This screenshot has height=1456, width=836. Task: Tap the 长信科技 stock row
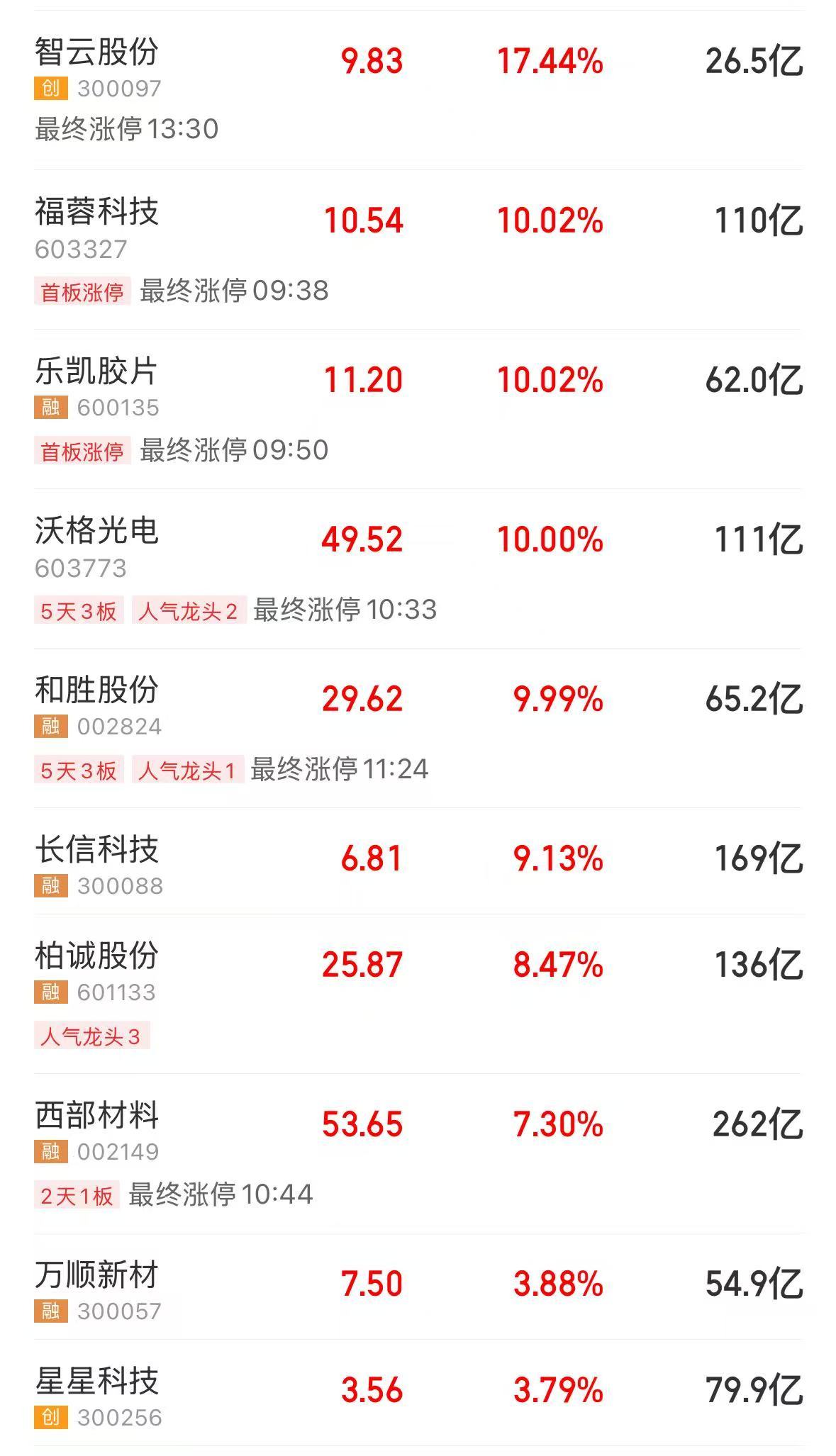coord(97,850)
